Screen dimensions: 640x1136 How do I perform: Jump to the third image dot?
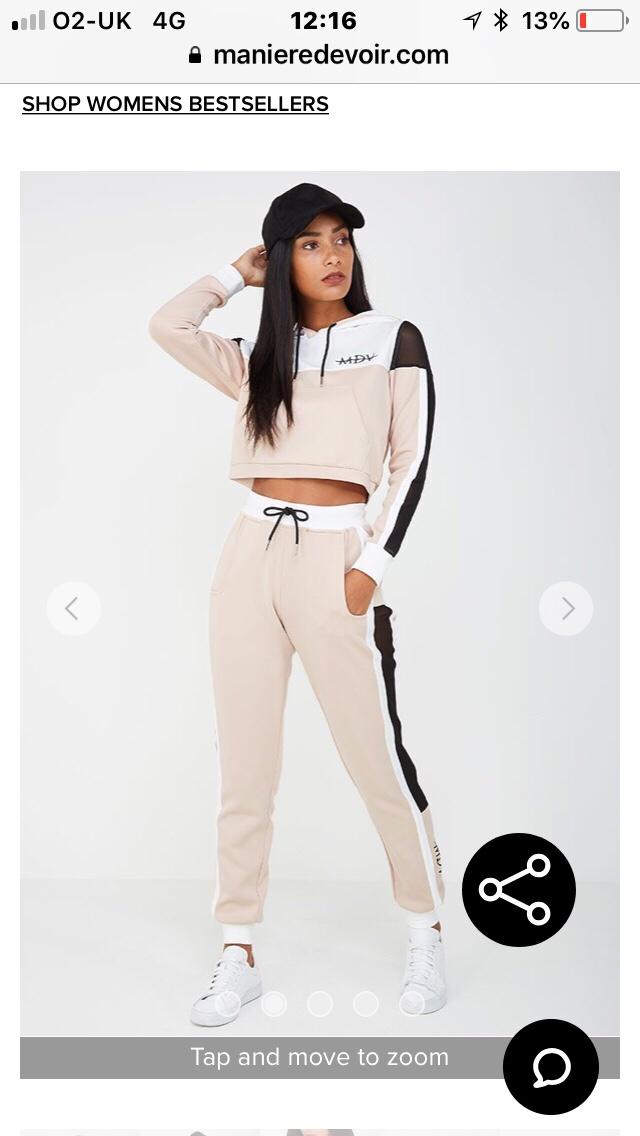tap(320, 1003)
